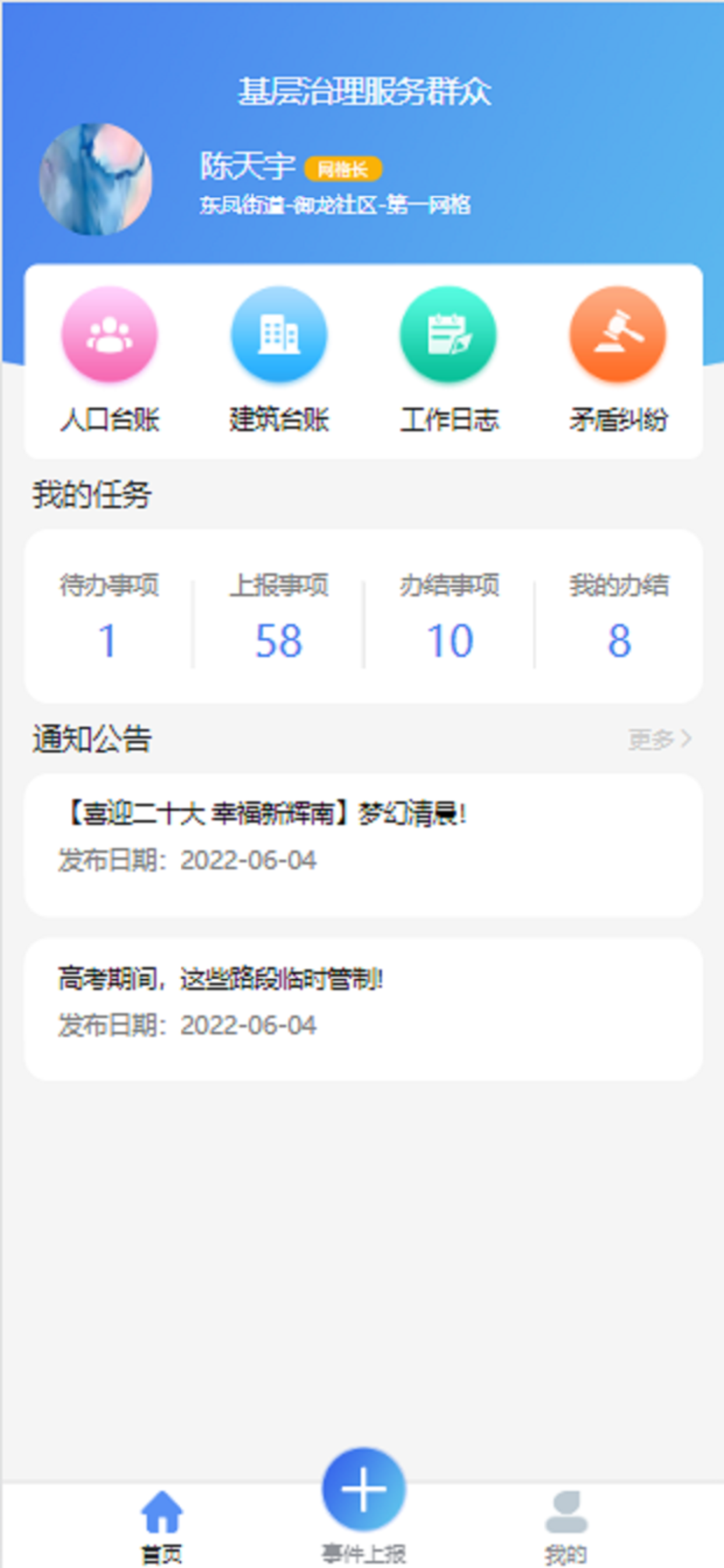724x1568 pixels.
Task: Tap 更多 to see more announcements
Action: 659,739
